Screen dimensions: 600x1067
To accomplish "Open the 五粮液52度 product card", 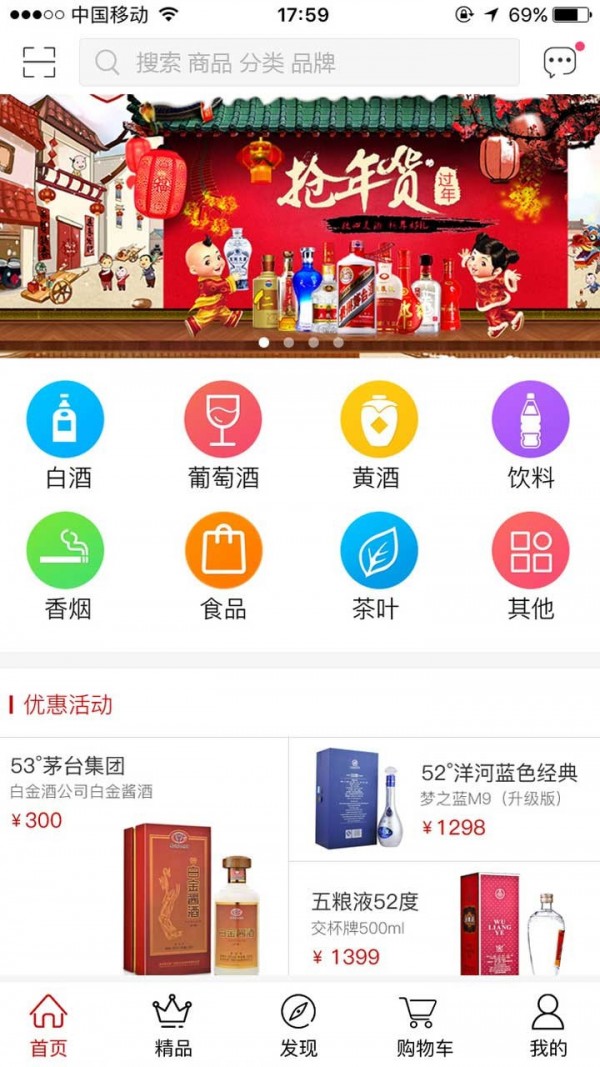I will [x=445, y=920].
